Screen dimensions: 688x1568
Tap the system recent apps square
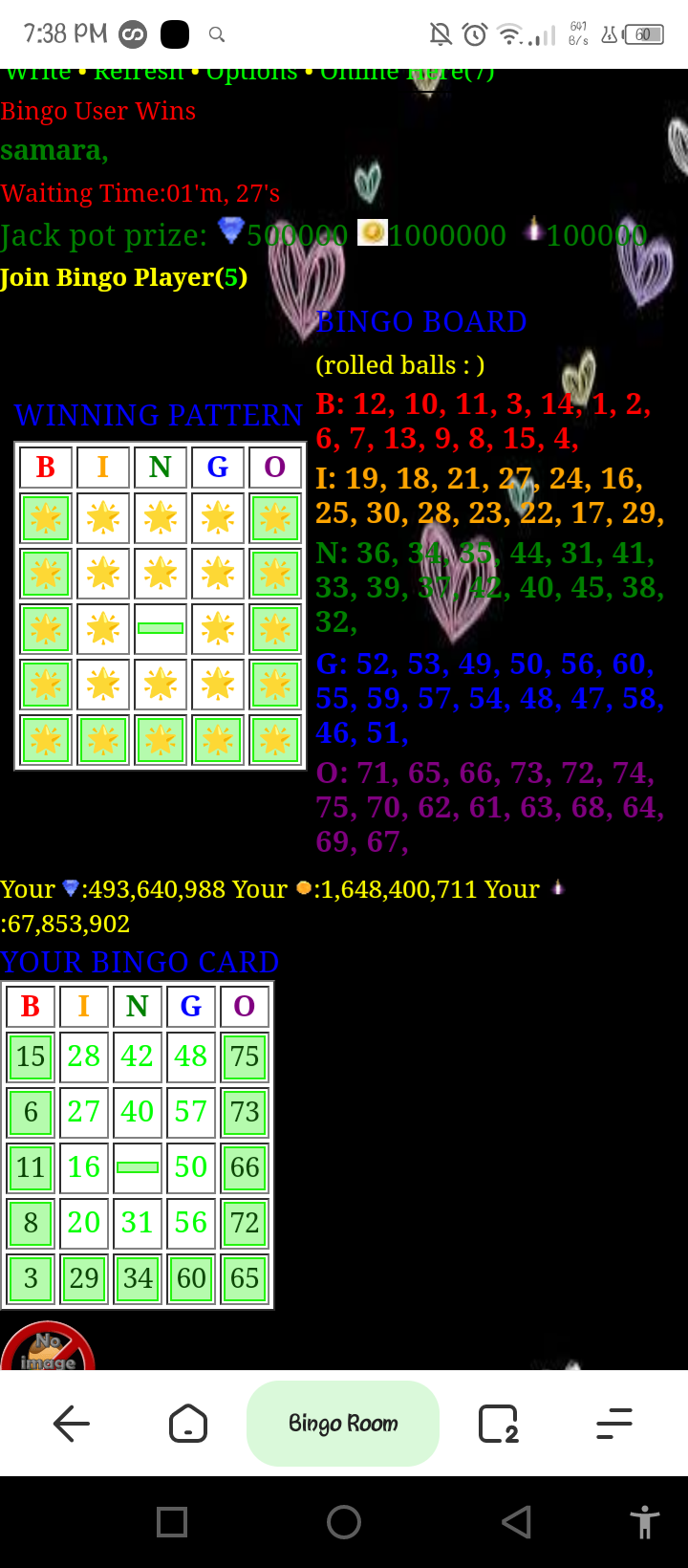(x=172, y=1521)
